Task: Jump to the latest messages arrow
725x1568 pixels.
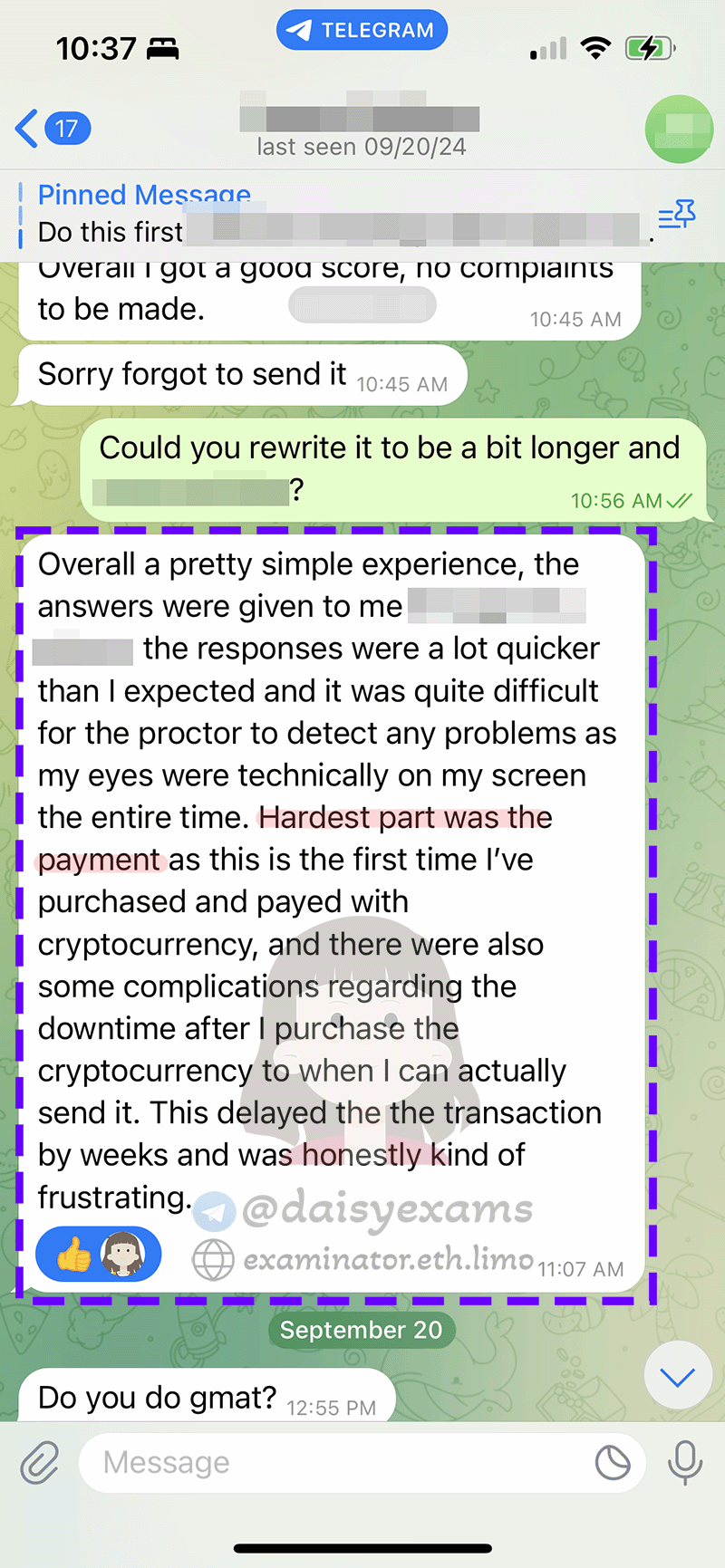Action: [x=678, y=1378]
